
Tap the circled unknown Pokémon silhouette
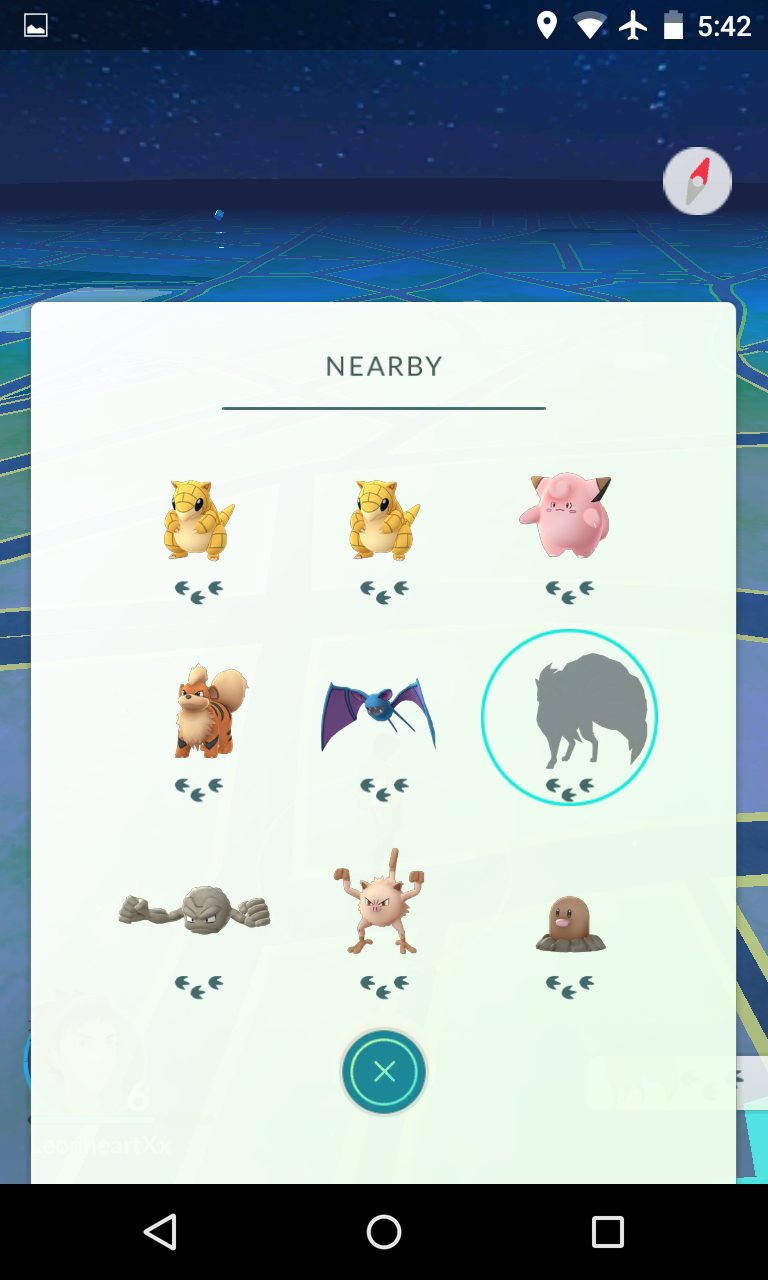[x=569, y=717]
